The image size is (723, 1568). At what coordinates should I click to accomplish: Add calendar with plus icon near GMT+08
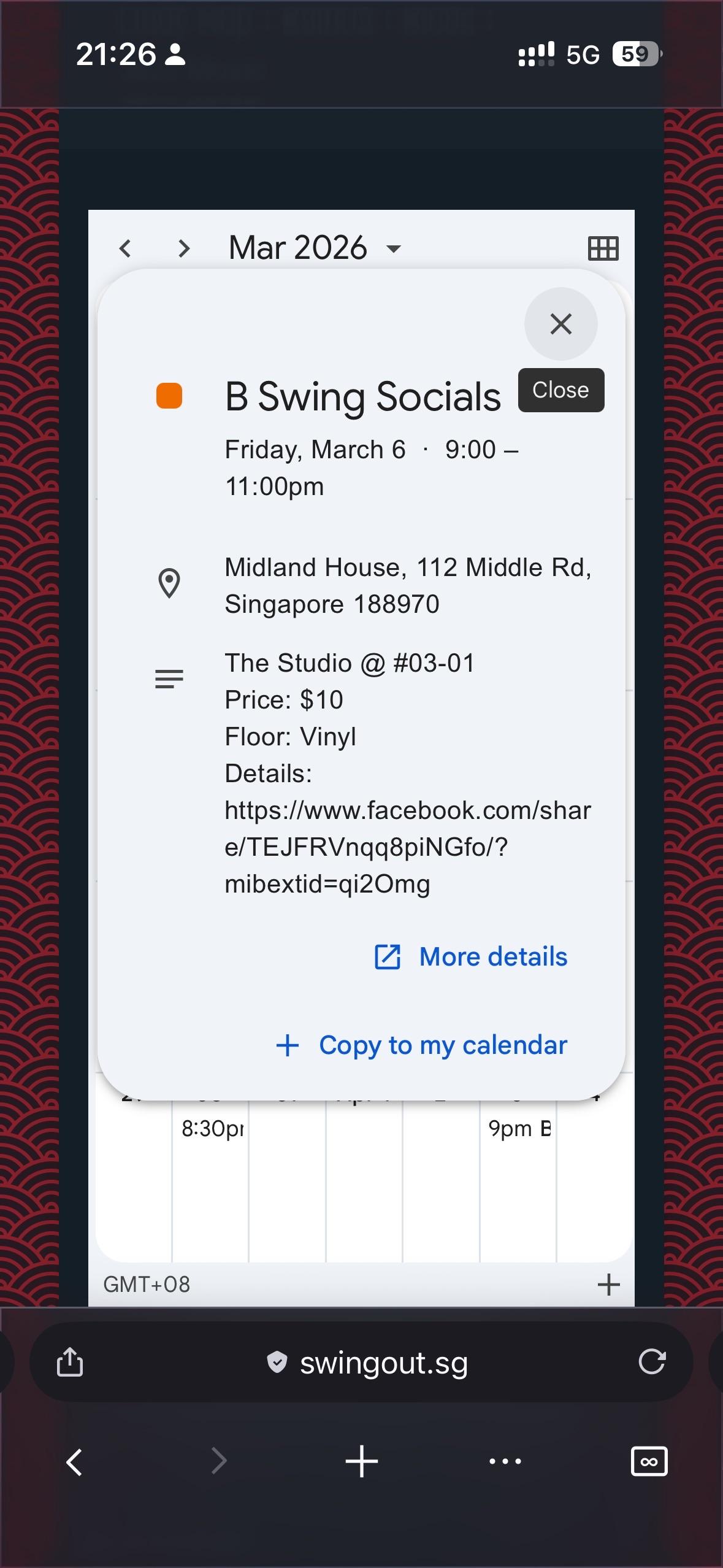[x=608, y=1284]
